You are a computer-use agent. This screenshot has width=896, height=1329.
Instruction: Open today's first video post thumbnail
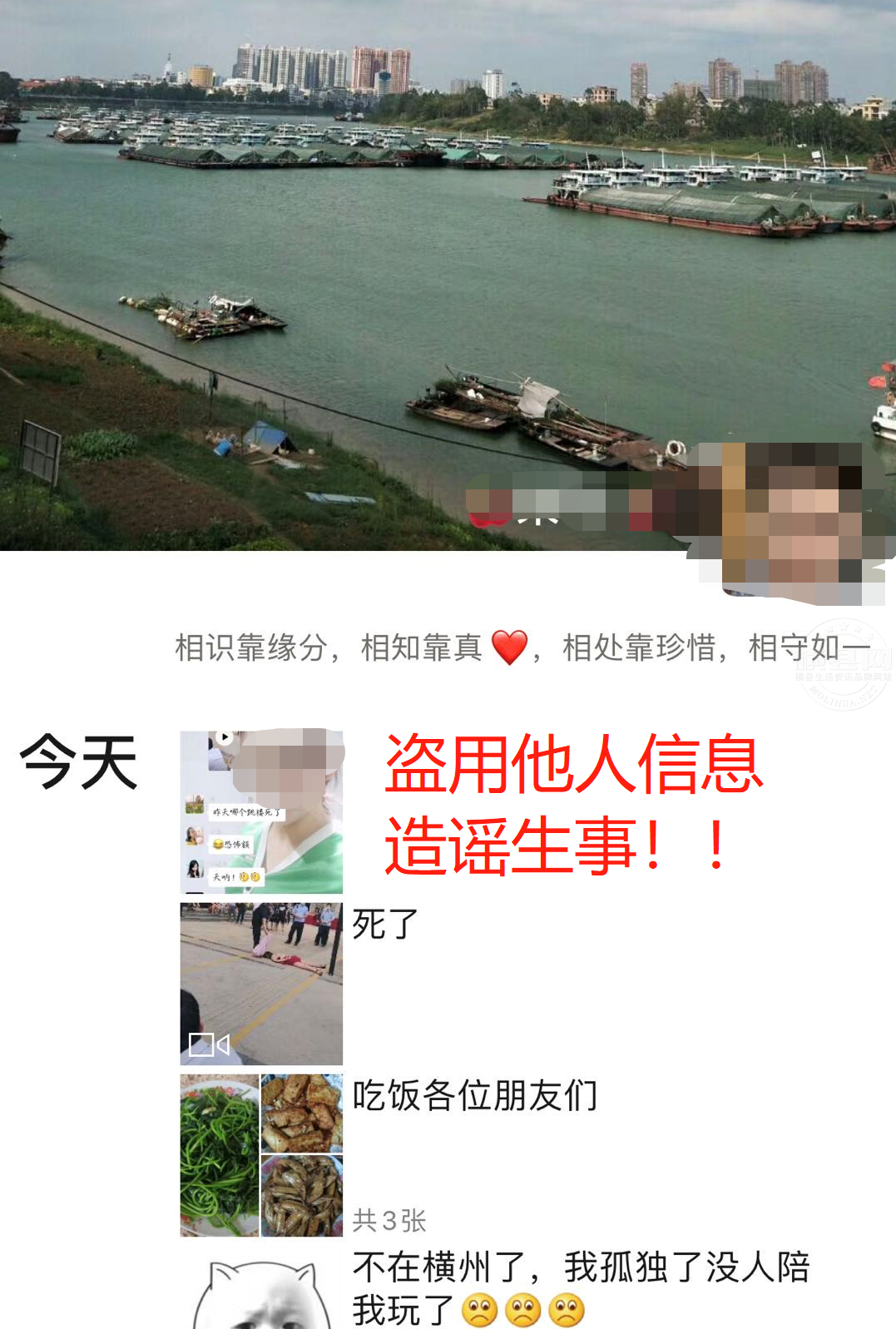261,811
